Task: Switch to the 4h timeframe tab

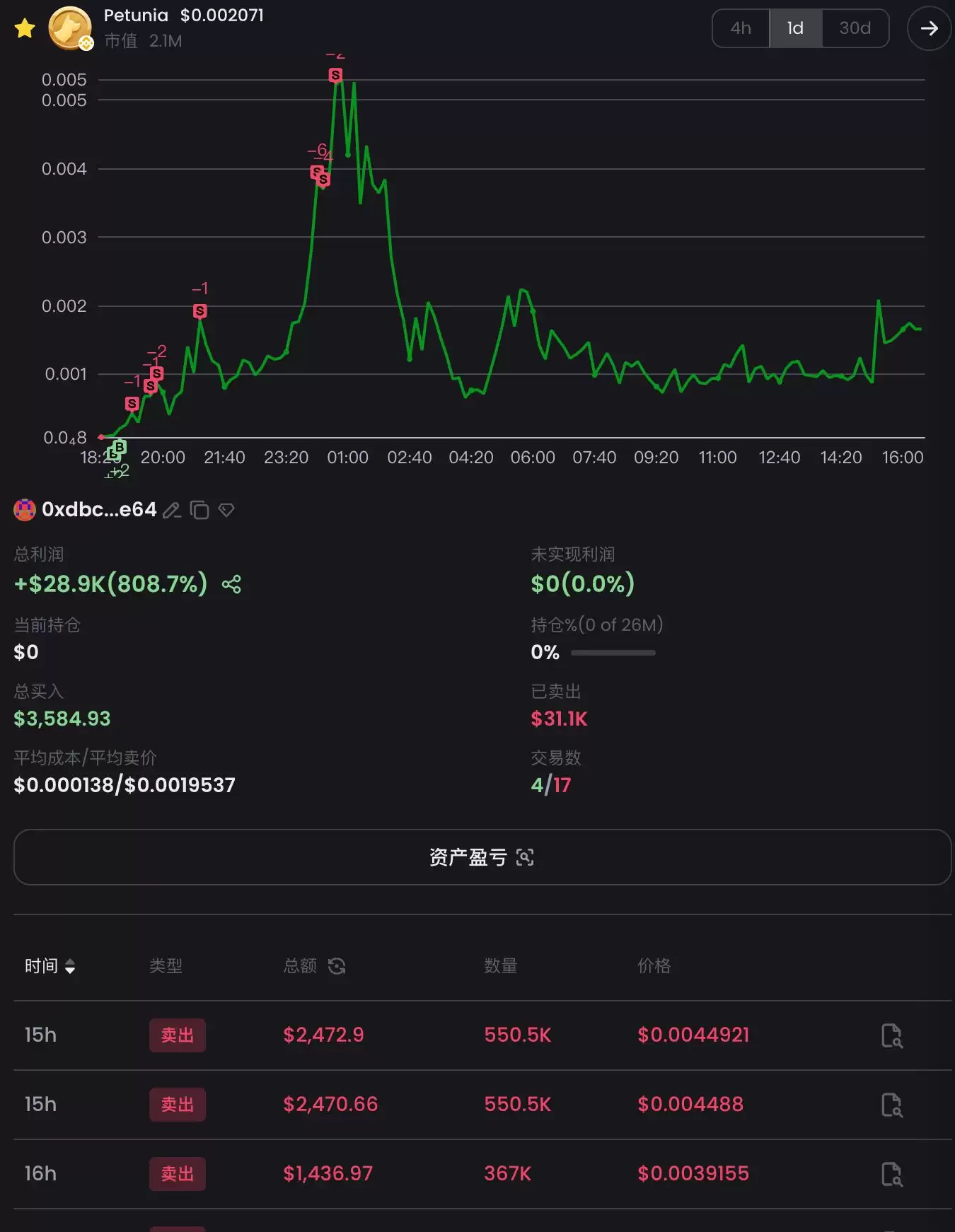Action: 741,28
